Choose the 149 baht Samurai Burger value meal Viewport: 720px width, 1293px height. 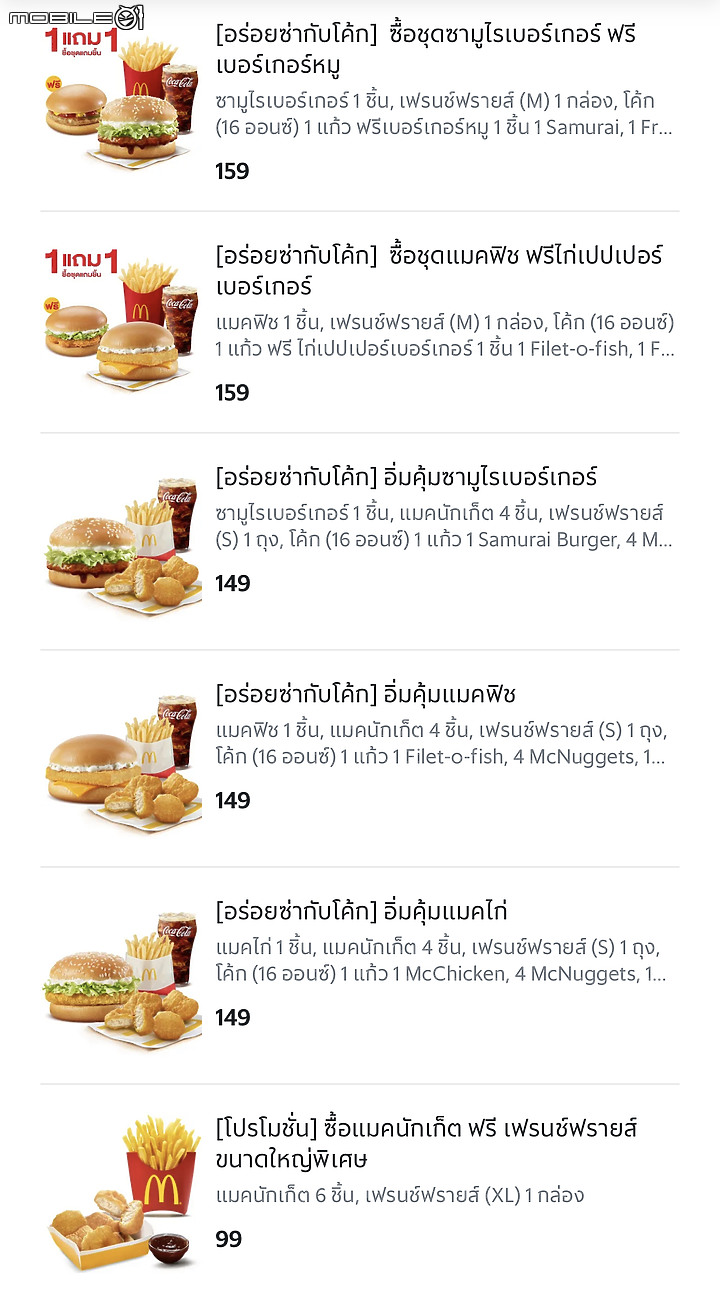[360, 541]
